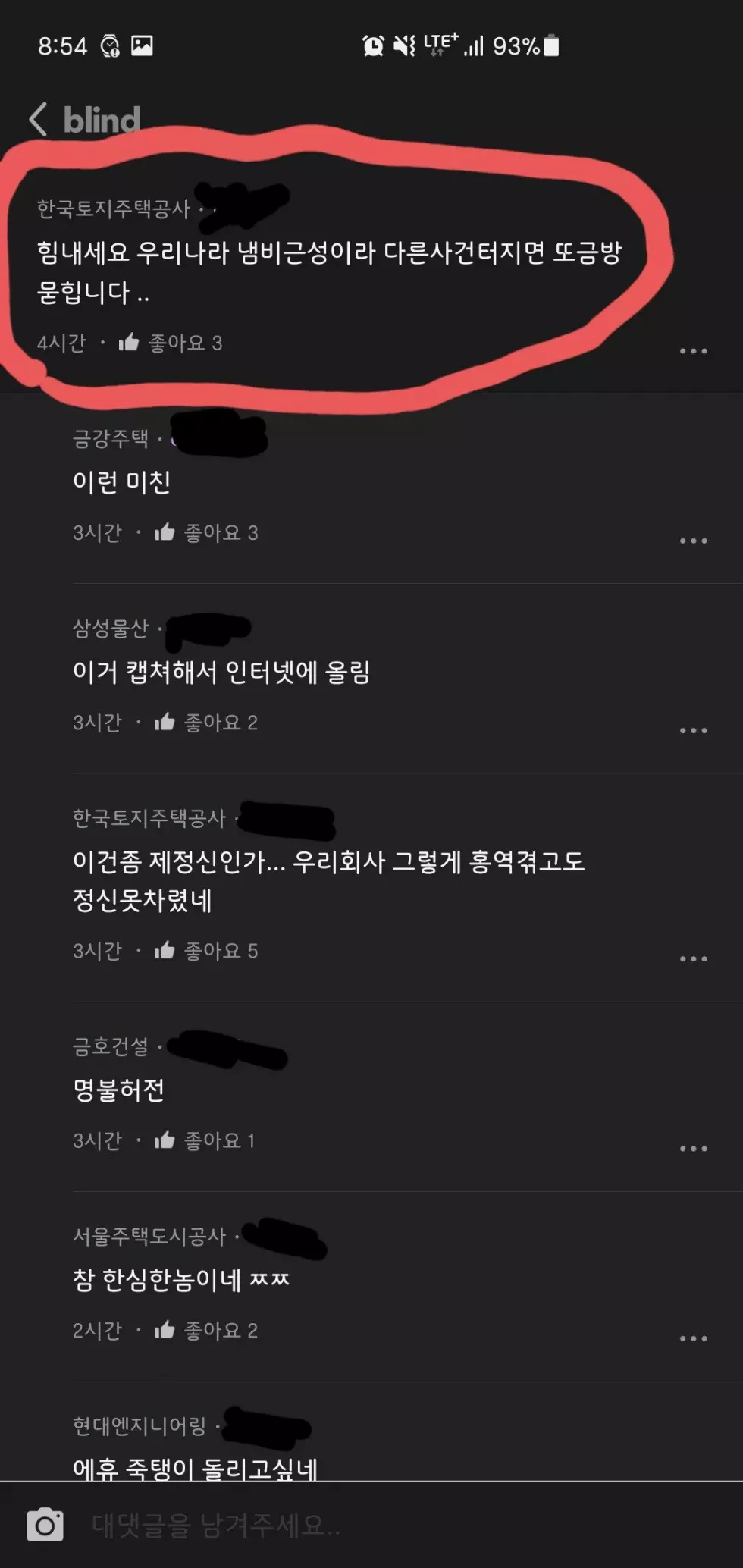This screenshot has height=1568, width=743.
Task: Like the 참 한심한놈이네 reply
Action: pyautogui.click(x=165, y=1329)
